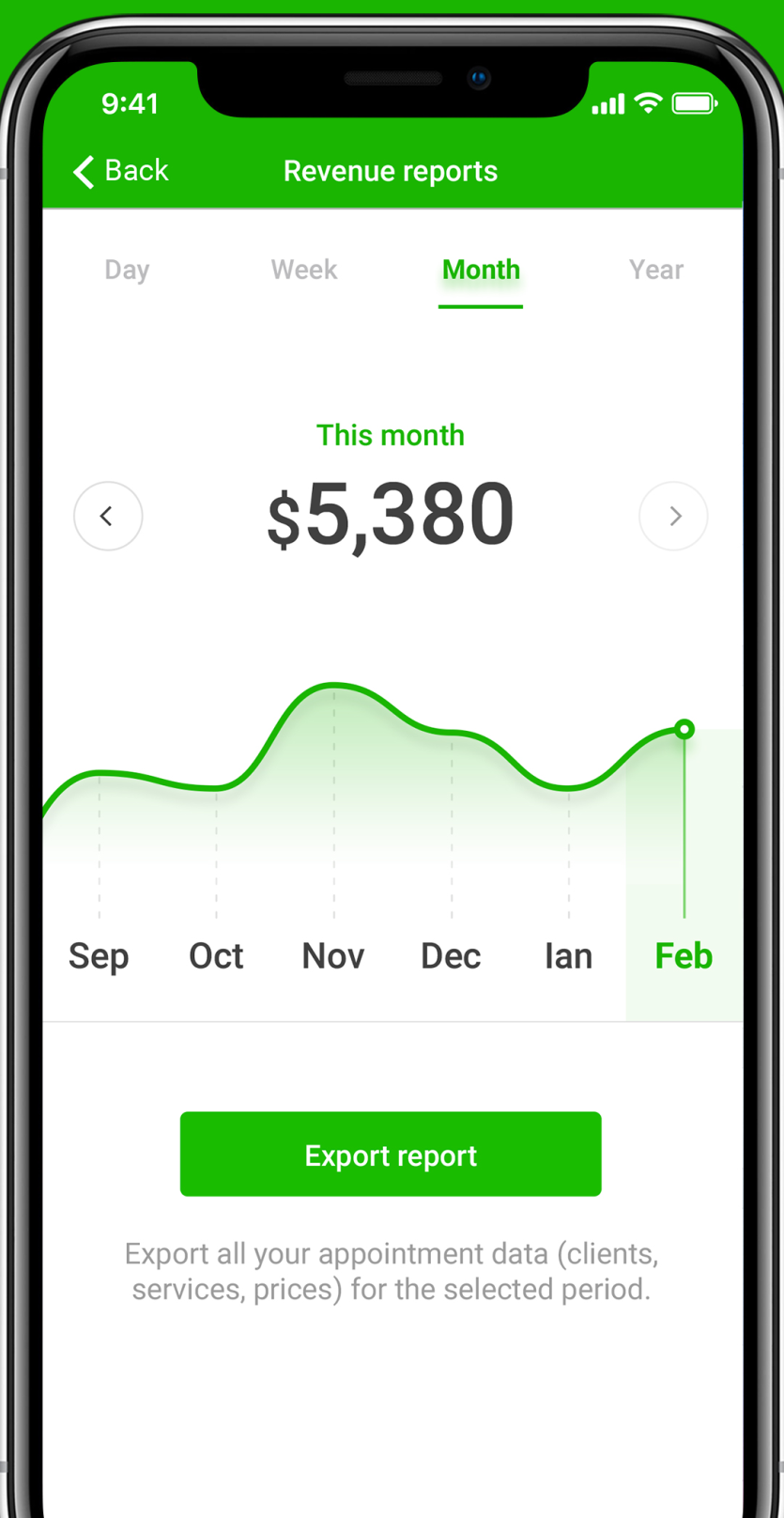
Task: Switch to the Year tab
Action: (x=655, y=270)
